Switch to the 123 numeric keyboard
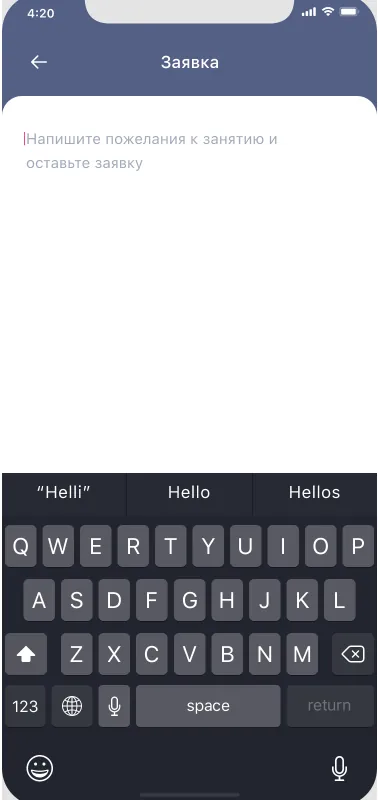This screenshot has height=800, width=378. pyautogui.click(x=26, y=706)
